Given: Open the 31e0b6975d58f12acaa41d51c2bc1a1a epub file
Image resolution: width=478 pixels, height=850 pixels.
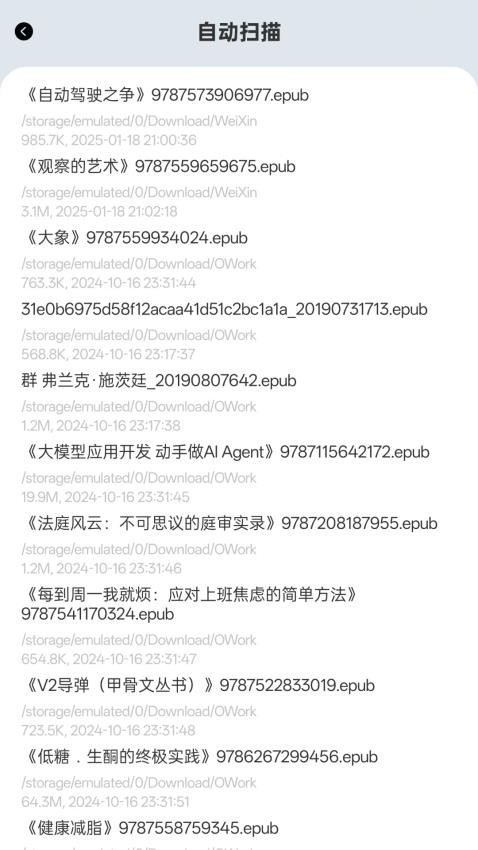Looking at the screenshot, I should click(239, 331).
